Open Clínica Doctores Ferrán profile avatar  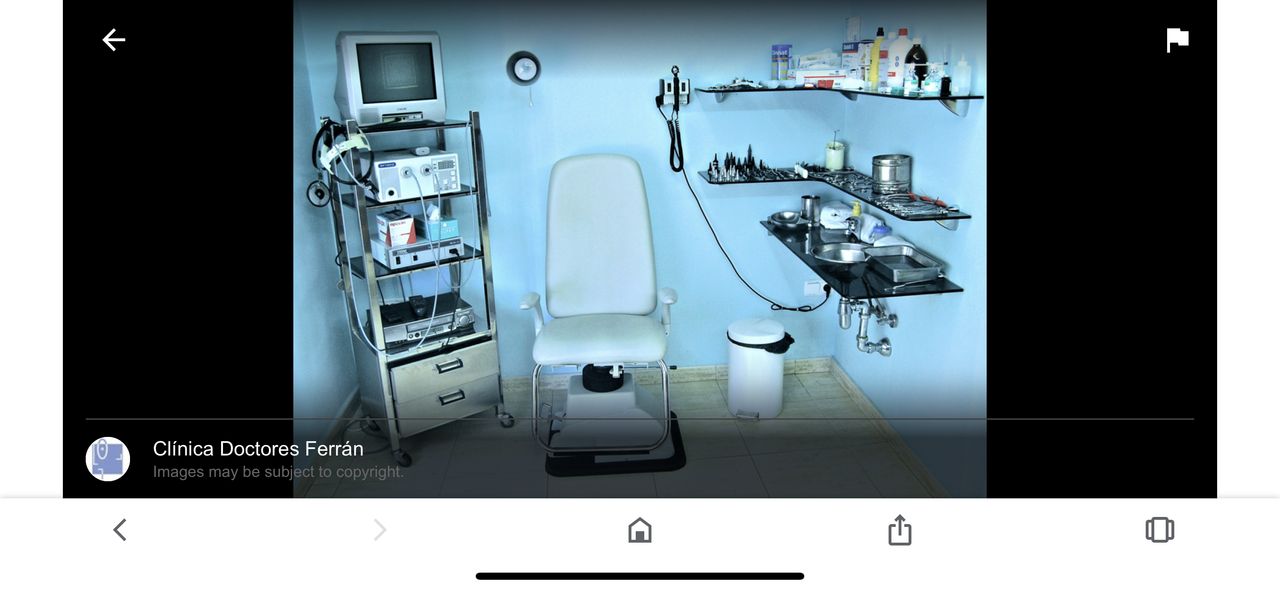tap(108, 459)
